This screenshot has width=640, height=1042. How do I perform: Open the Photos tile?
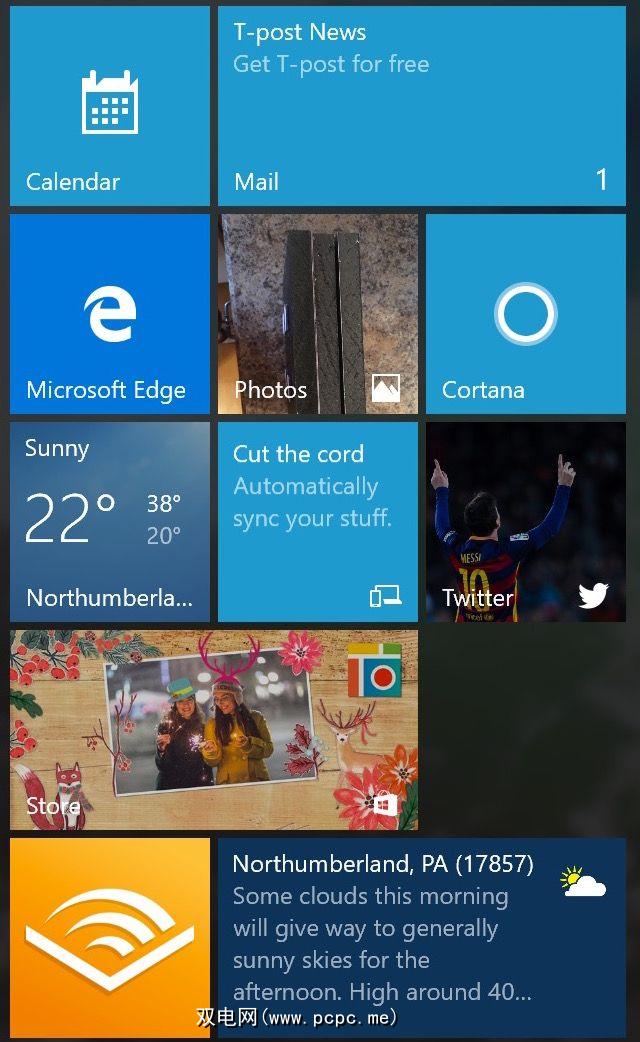pyautogui.click(x=318, y=314)
